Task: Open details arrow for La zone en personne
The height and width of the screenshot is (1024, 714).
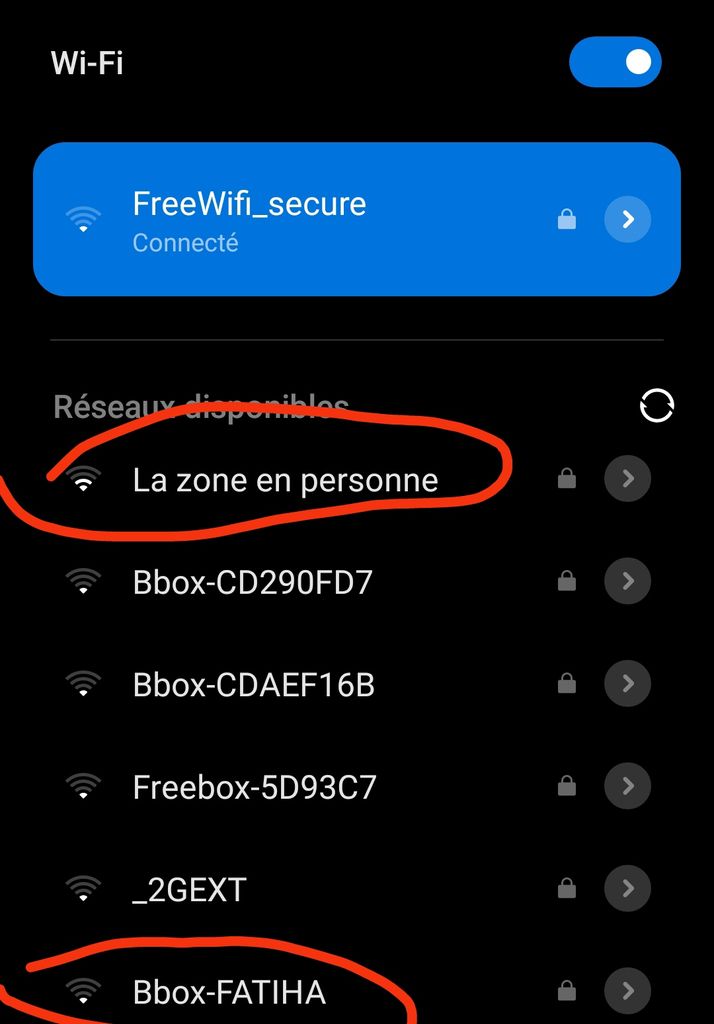Action: coord(627,480)
